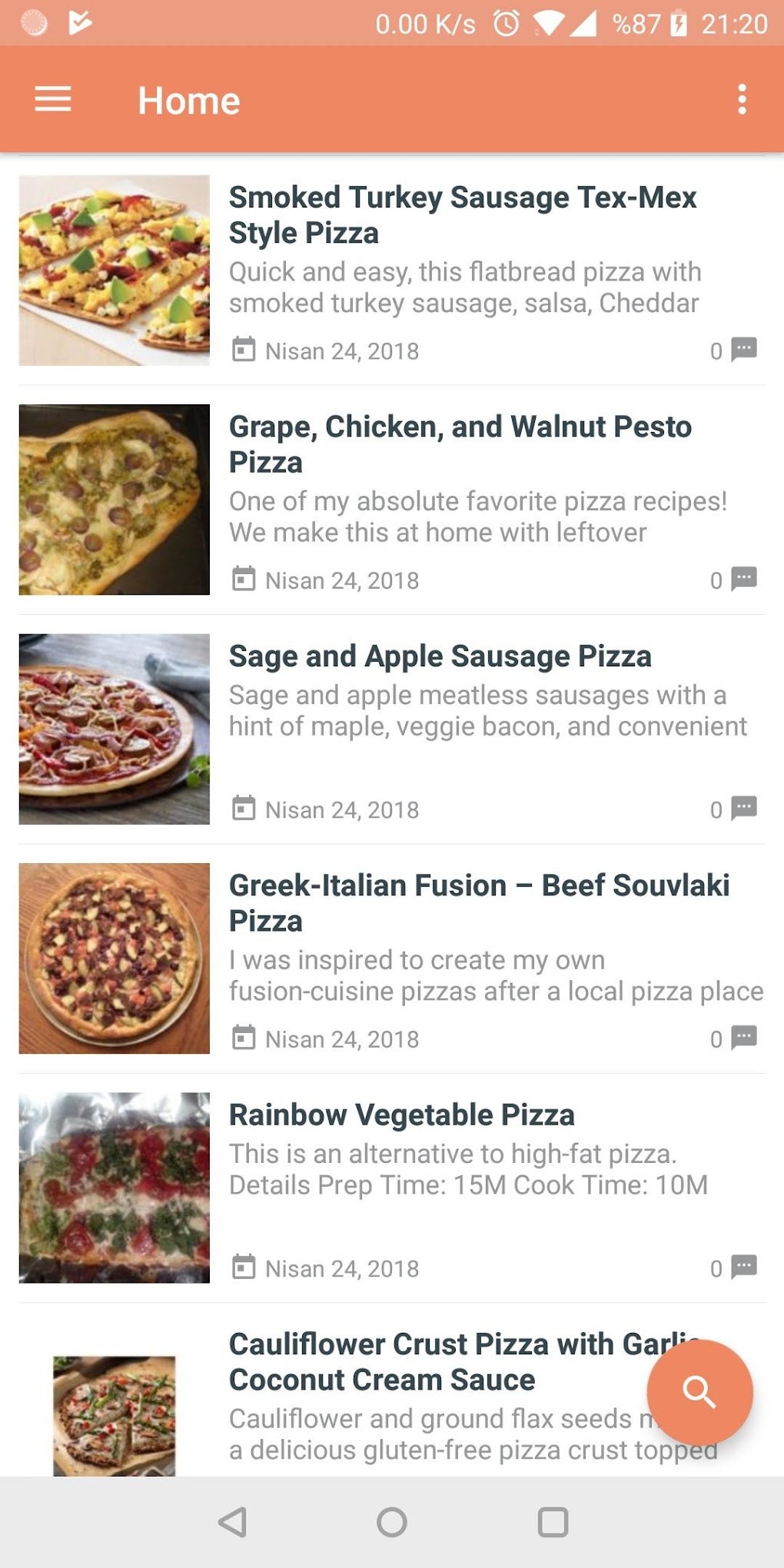Image resolution: width=784 pixels, height=1568 pixels.
Task: Open comments on Smoked Turkey Sausage pizza
Action: [x=742, y=350]
